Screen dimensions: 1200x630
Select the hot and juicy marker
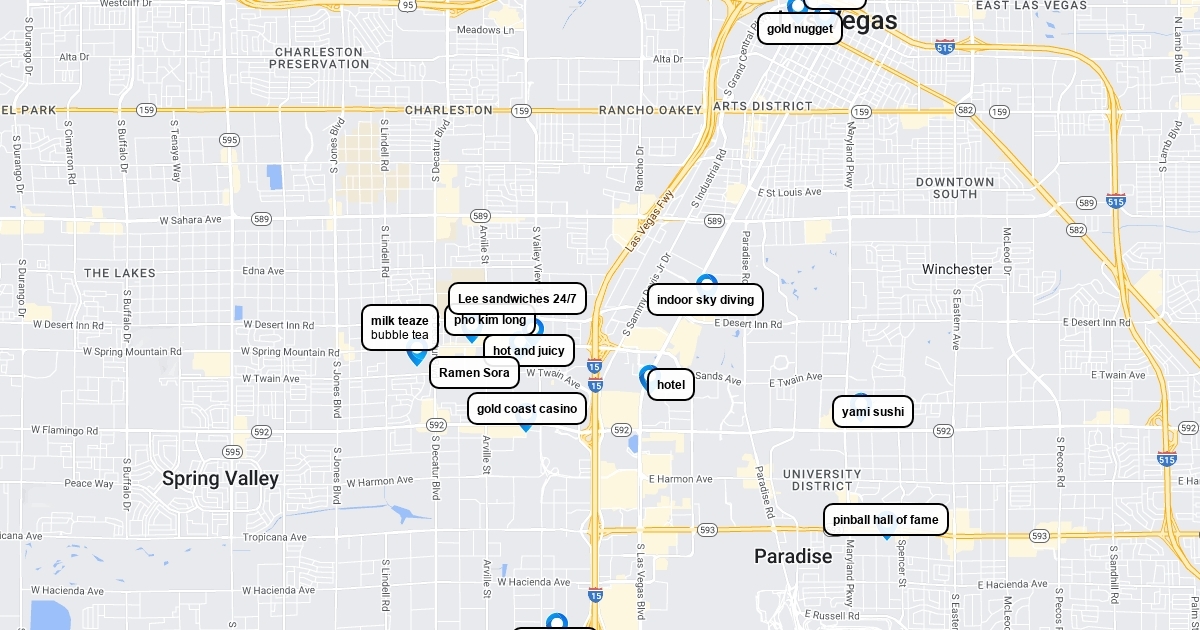coord(529,351)
